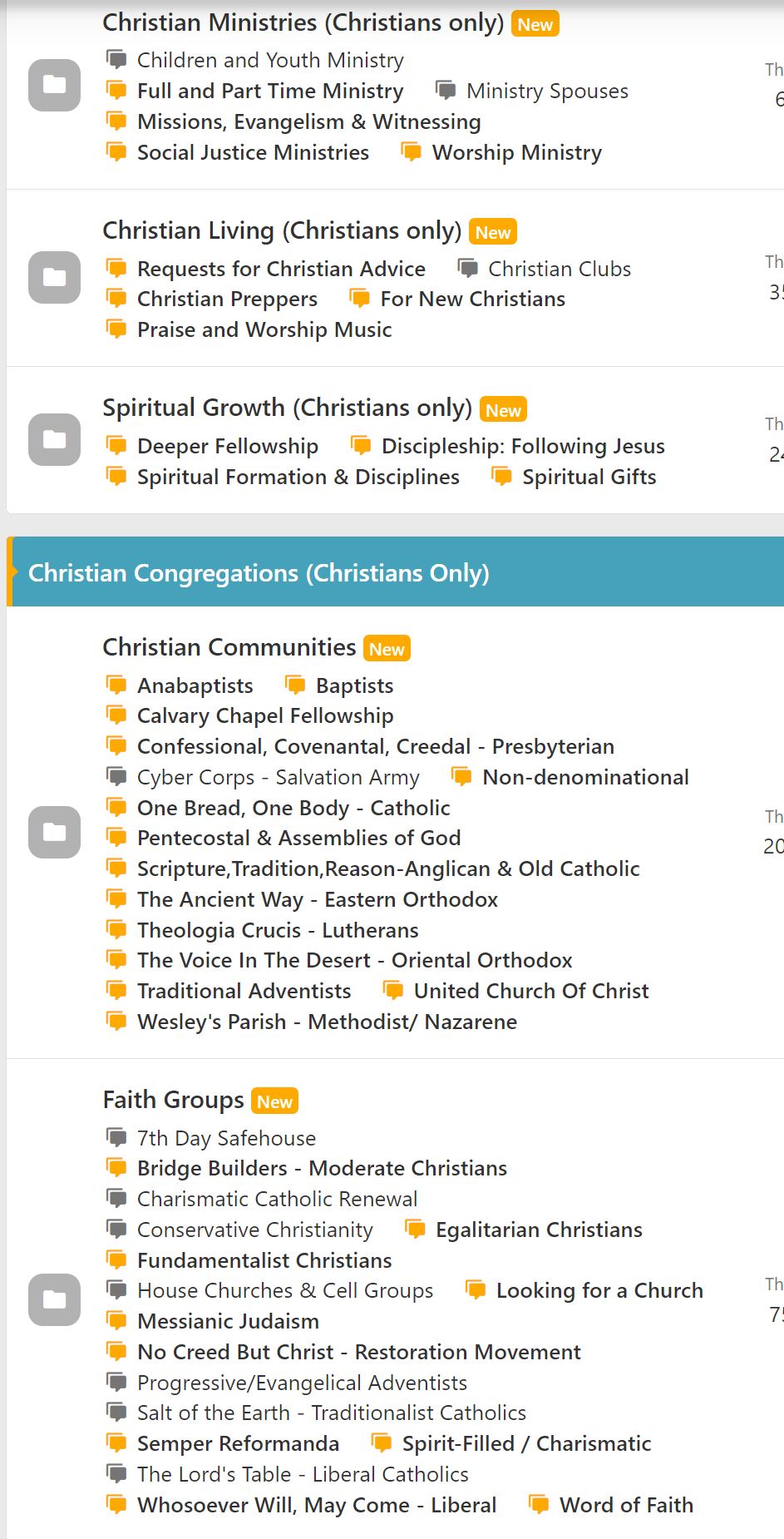Go to One Bread, One Body - Catholic
784x1539 pixels.
point(293,809)
